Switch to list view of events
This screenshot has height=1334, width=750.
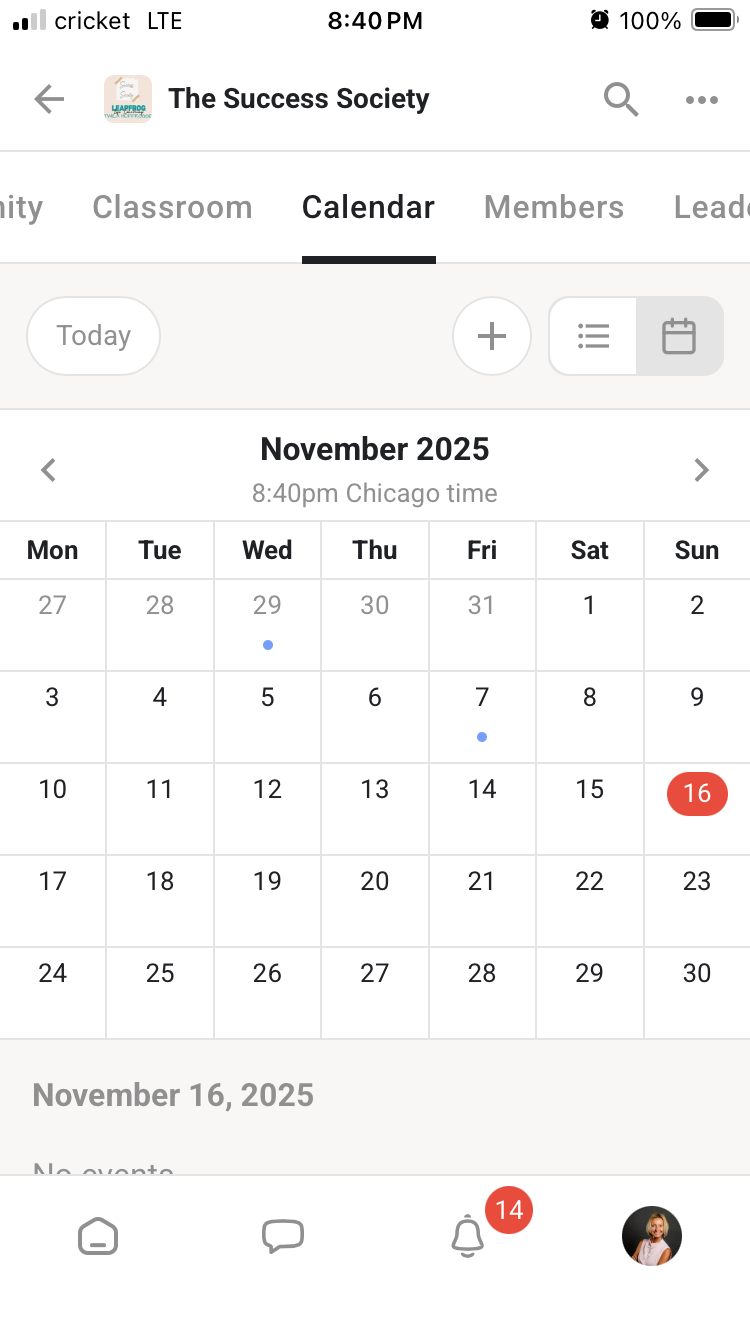click(593, 336)
